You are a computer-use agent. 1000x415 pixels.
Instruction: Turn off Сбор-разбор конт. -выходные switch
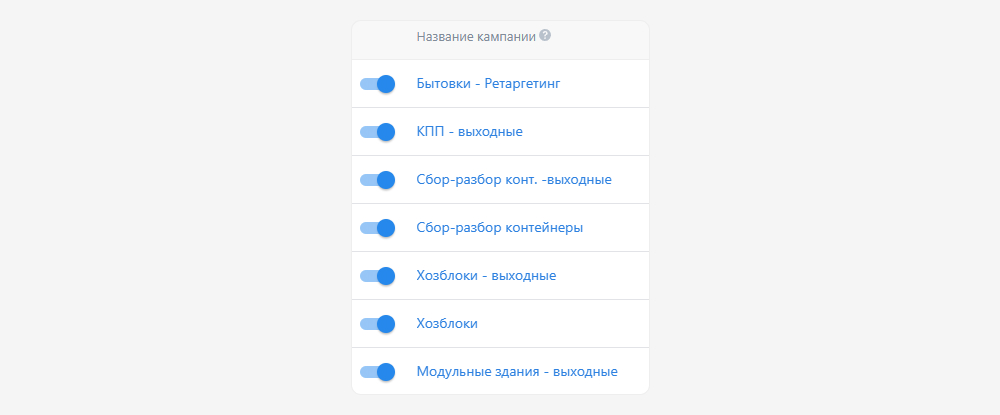[x=377, y=180]
